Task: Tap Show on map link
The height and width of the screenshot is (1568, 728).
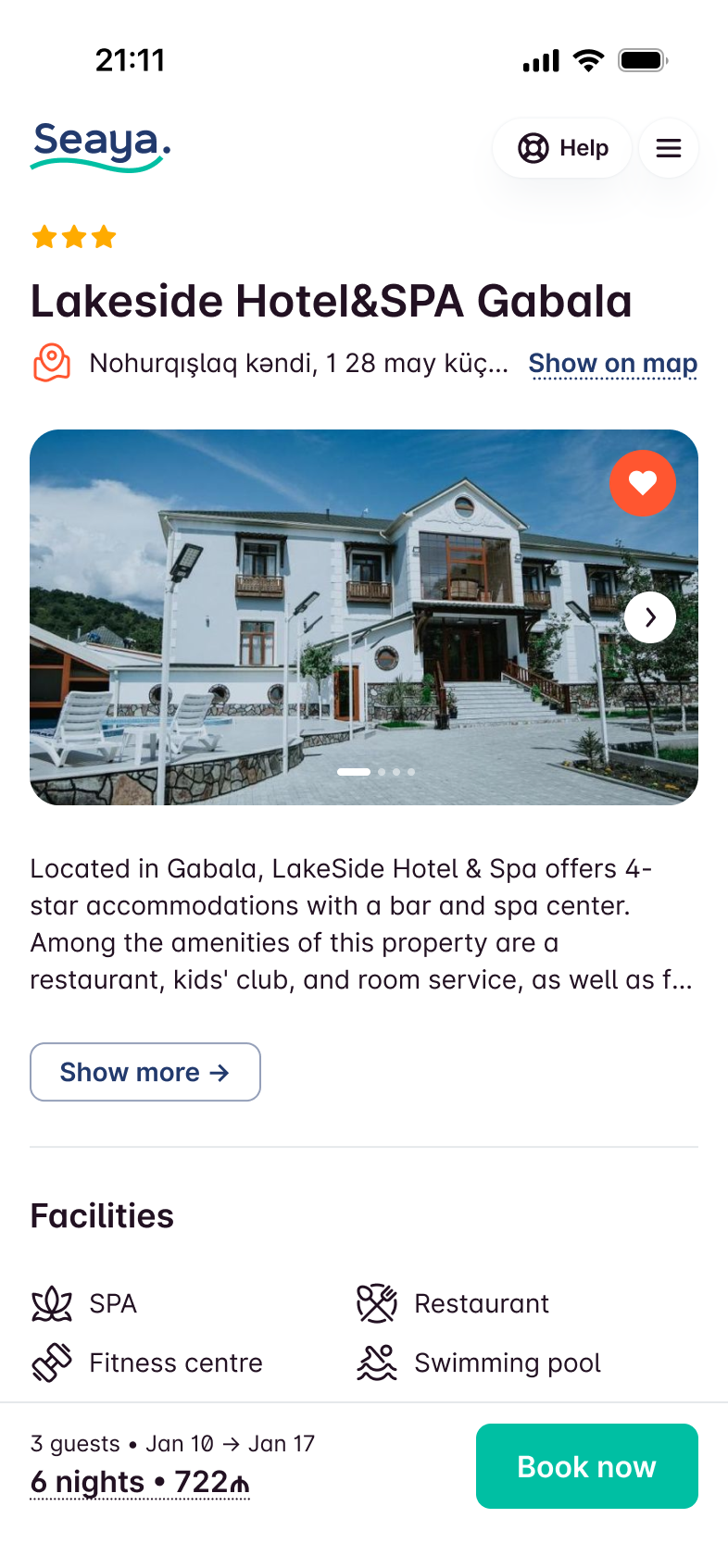Action: pyautogui.click(x=612, y=364)
